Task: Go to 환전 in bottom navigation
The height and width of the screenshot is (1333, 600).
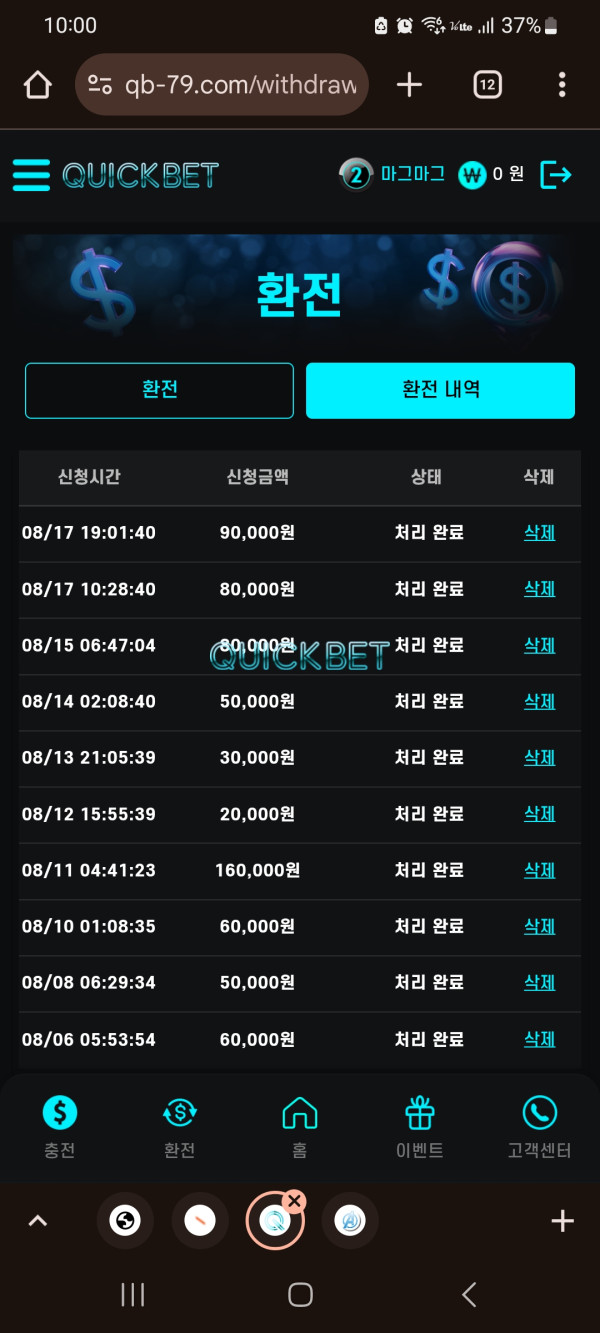Action: [180, 1126]
